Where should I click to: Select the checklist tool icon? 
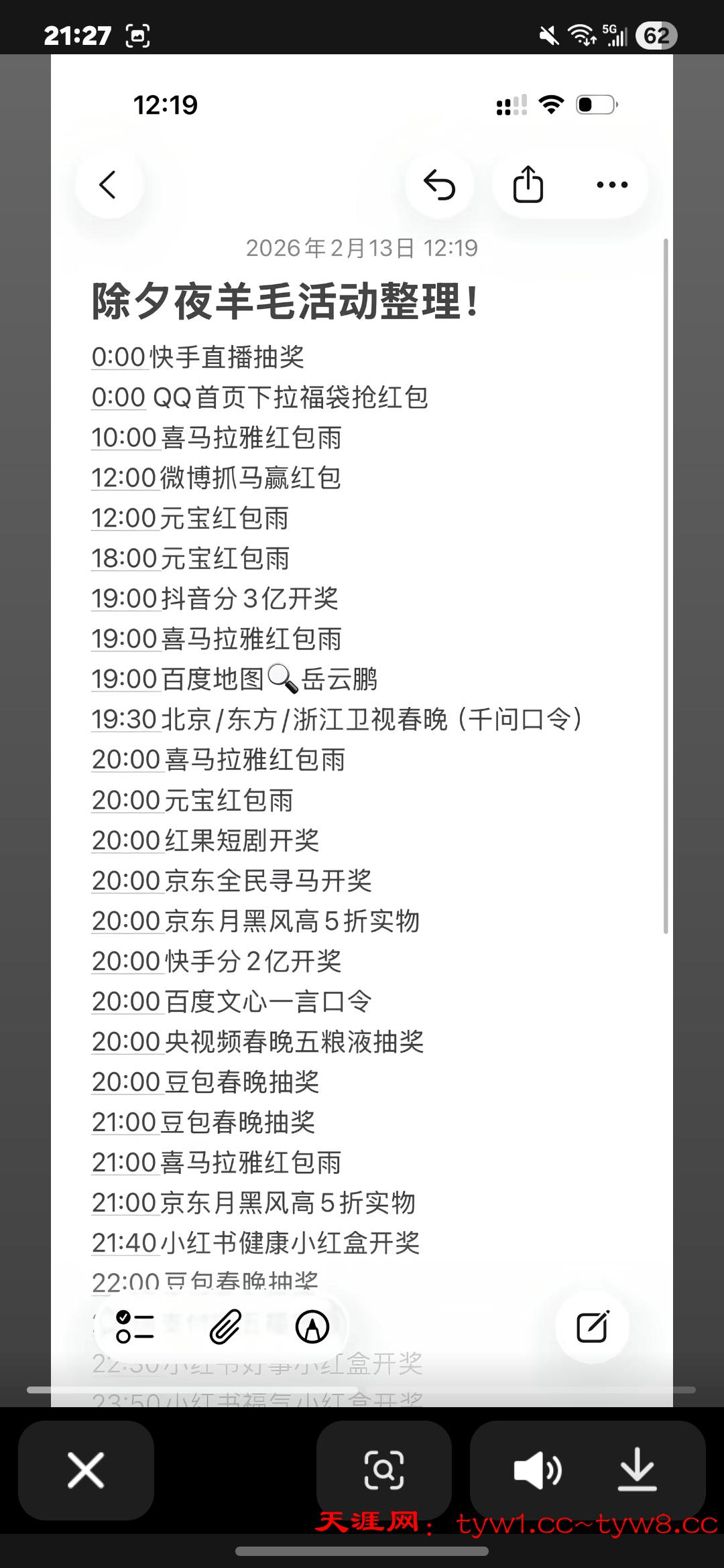click(135, 1327)
